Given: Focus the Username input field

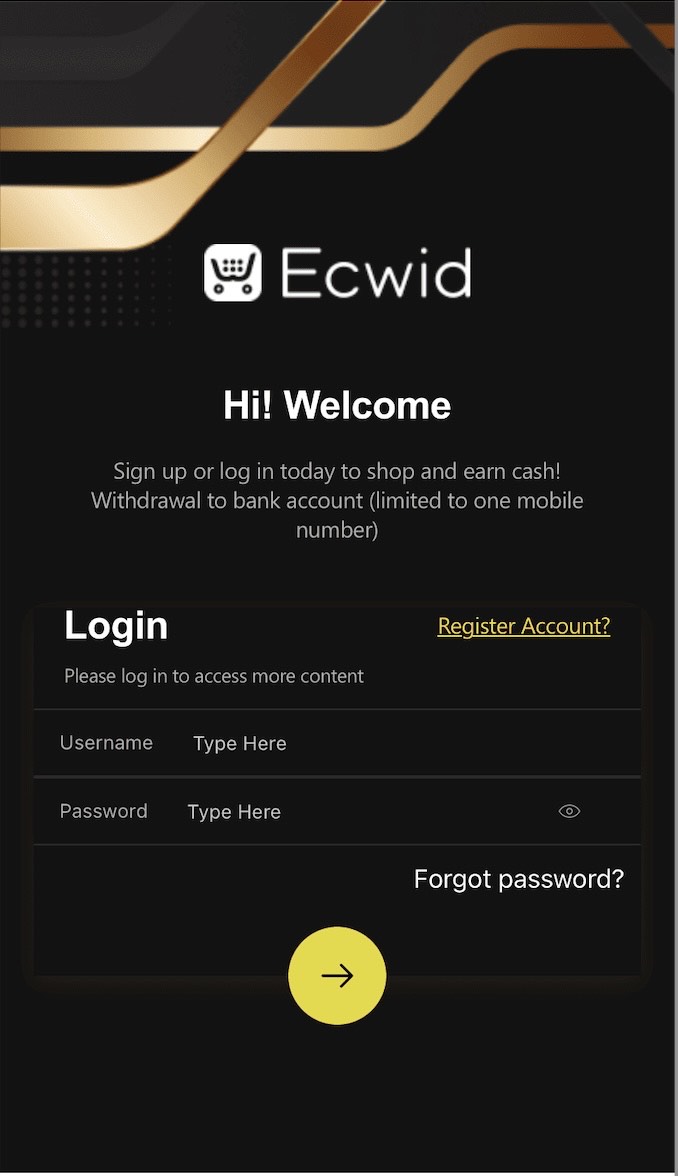Looking at the screenshot, I should 380,743.
